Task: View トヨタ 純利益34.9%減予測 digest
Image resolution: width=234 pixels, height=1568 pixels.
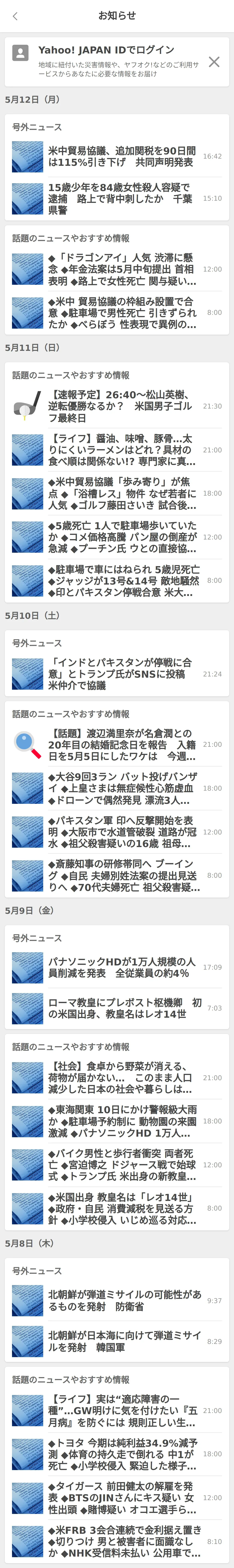Action: click(x=122, y=1454)
